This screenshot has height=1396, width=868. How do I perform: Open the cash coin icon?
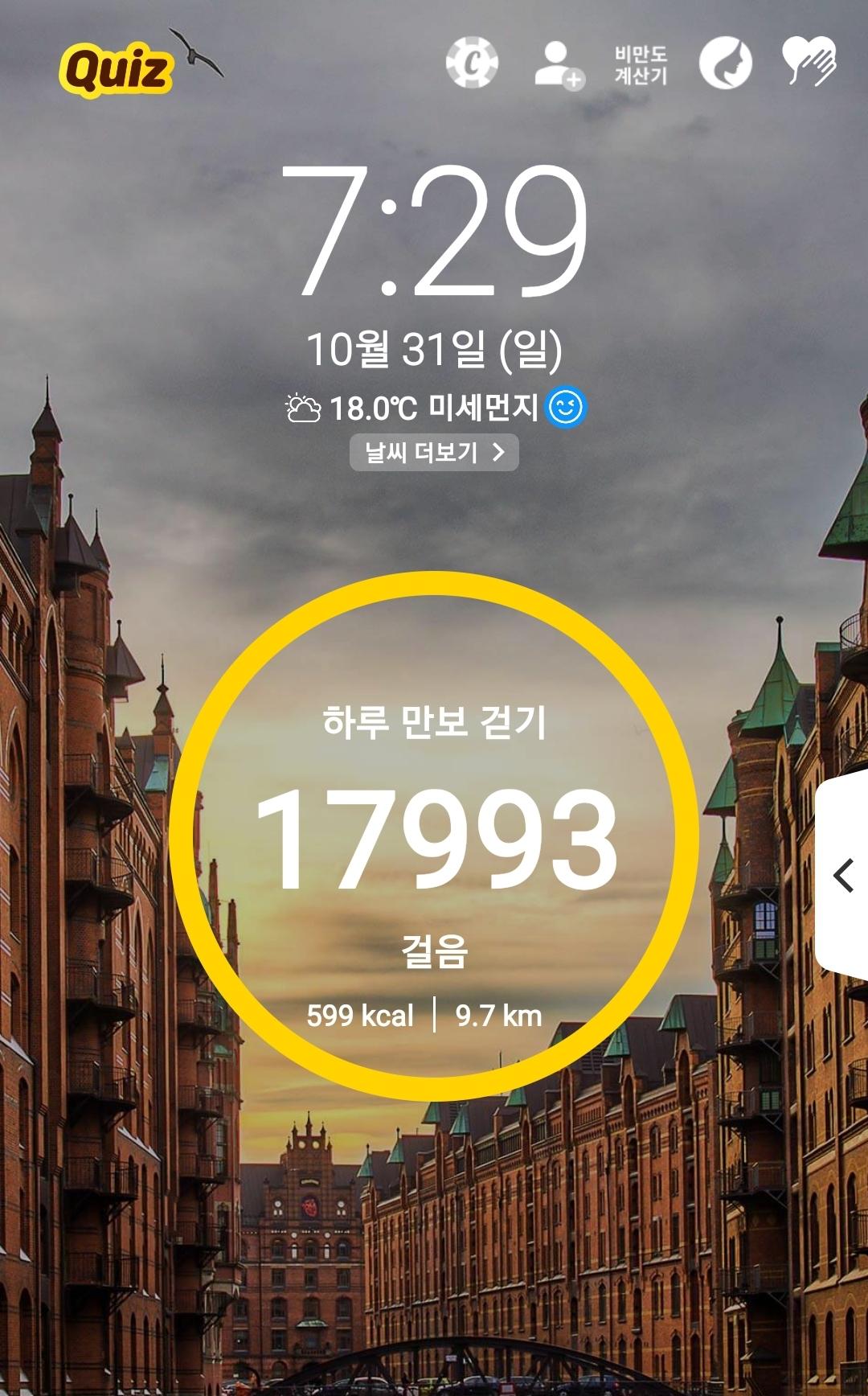pos(472,63)
